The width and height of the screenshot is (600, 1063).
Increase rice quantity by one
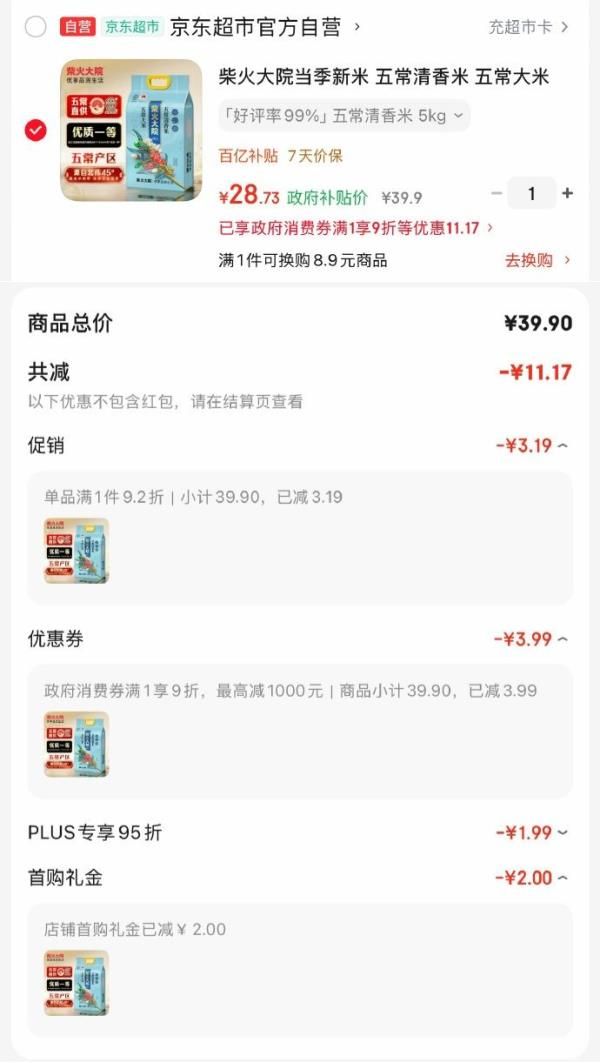568,193
